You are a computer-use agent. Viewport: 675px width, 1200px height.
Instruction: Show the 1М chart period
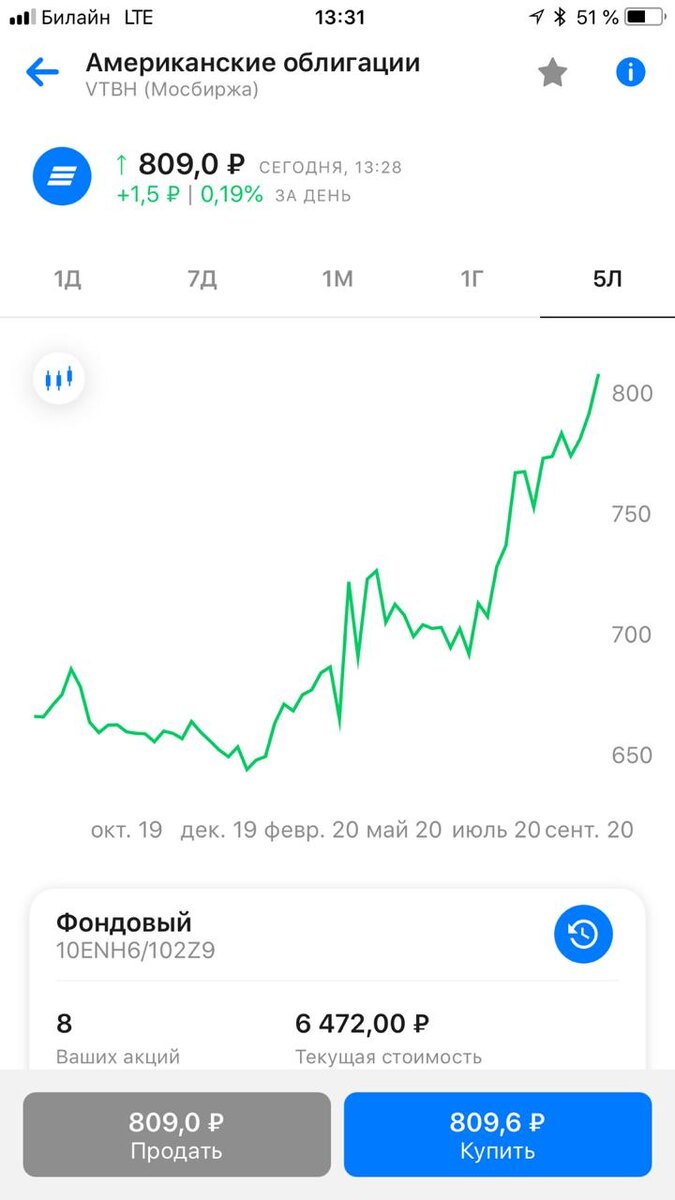[337, 279]
